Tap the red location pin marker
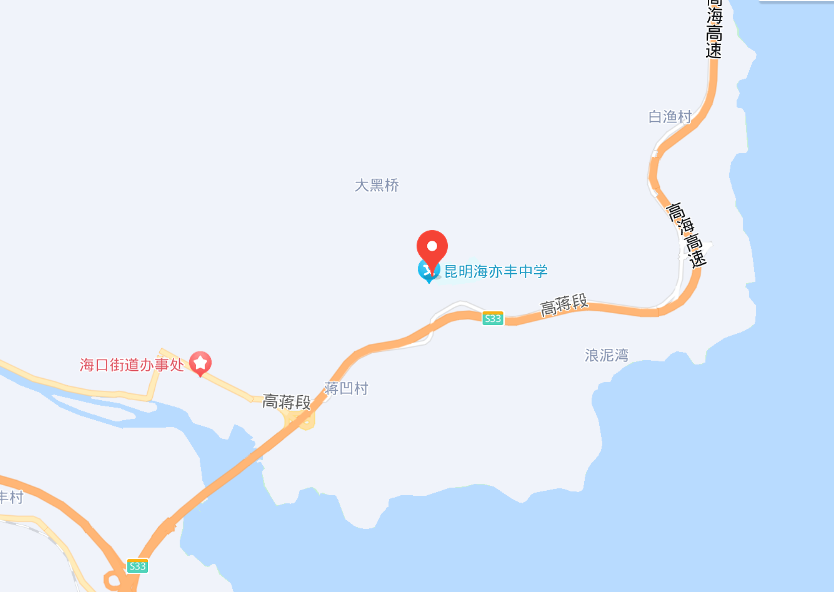 (432, 246)
